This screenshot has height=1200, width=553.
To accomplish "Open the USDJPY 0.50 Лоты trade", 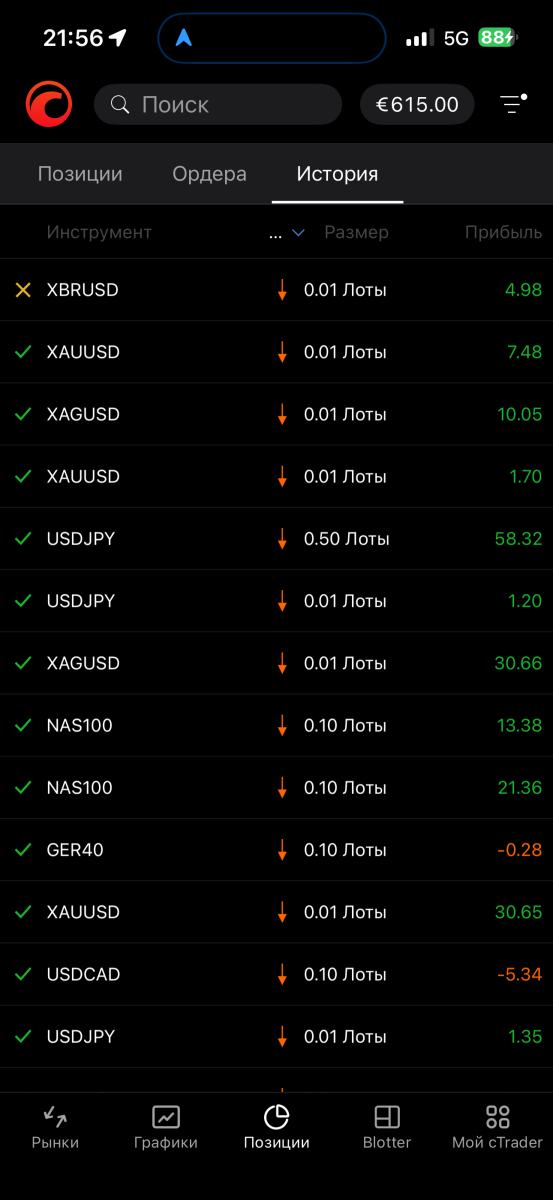I will click(276, 539).
